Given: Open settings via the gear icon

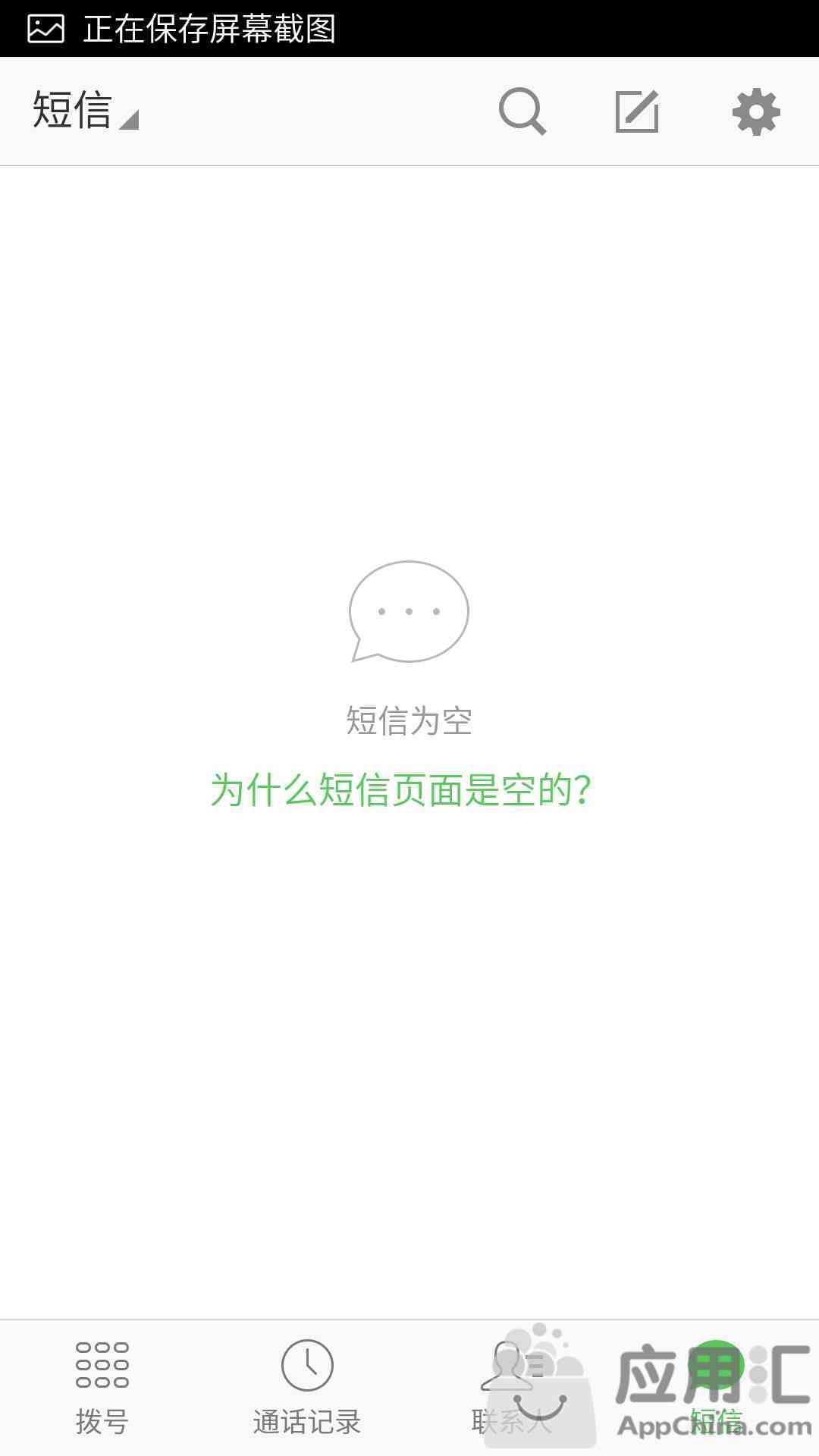Looking at the screenshot, I should pos(756,112).
